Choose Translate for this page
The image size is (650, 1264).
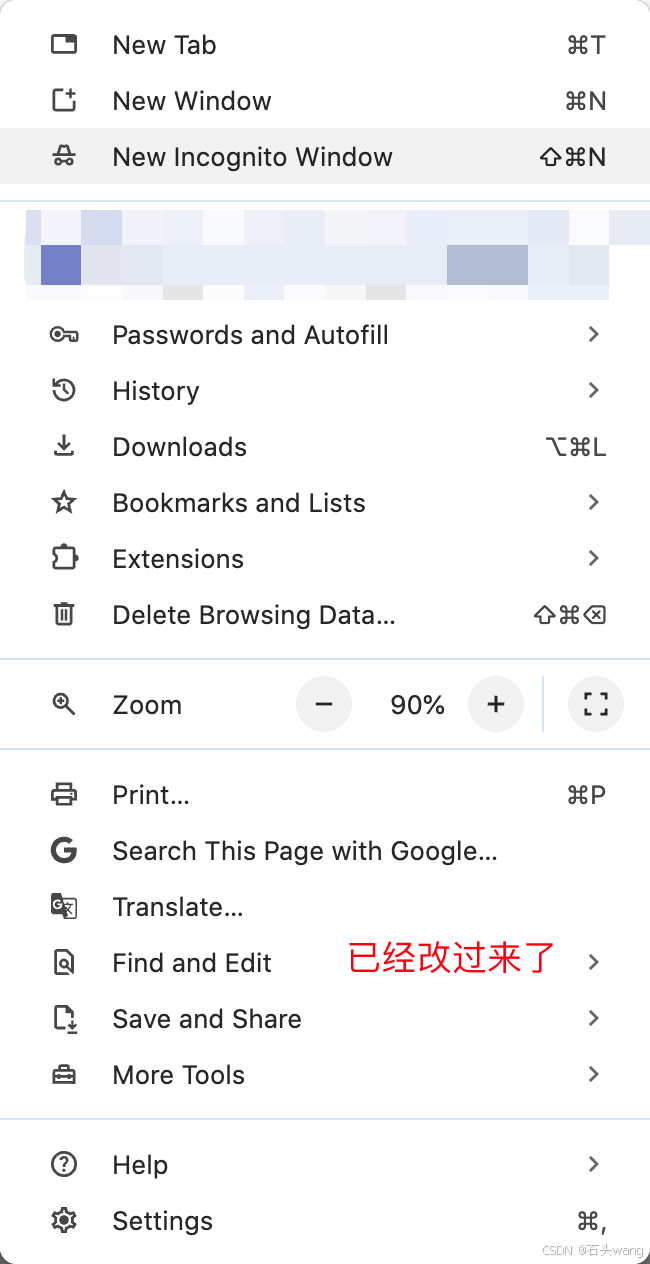pyautogui.click(x=177, y=907)
